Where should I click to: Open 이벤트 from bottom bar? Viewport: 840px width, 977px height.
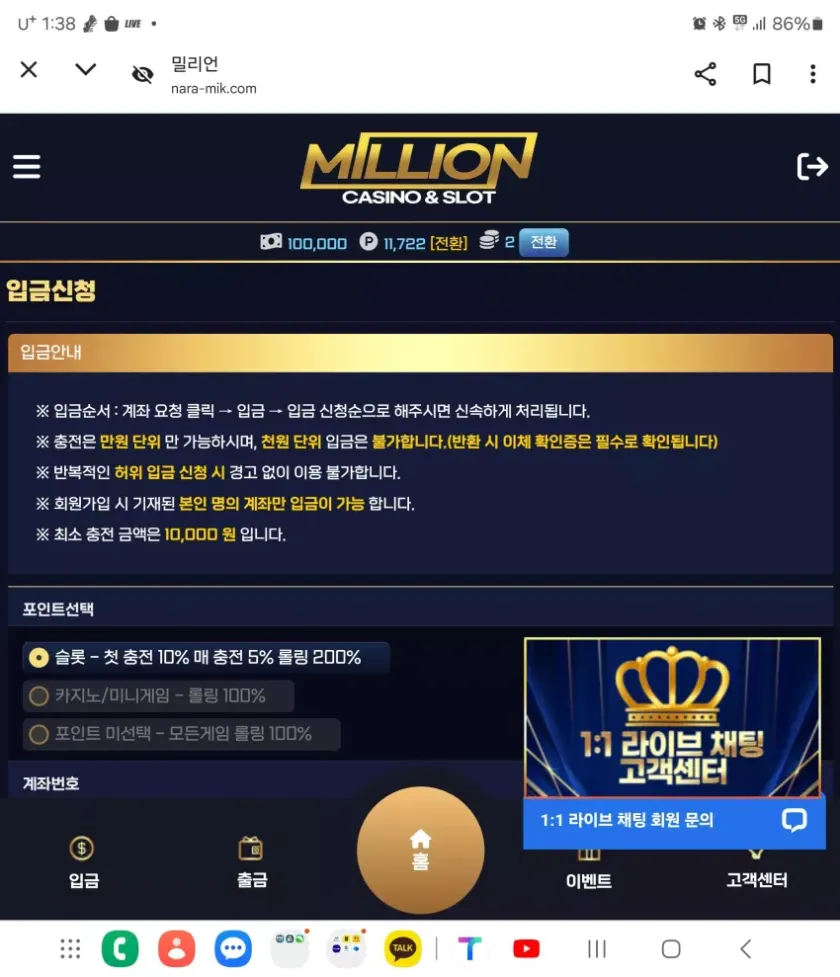click(588, 868)
